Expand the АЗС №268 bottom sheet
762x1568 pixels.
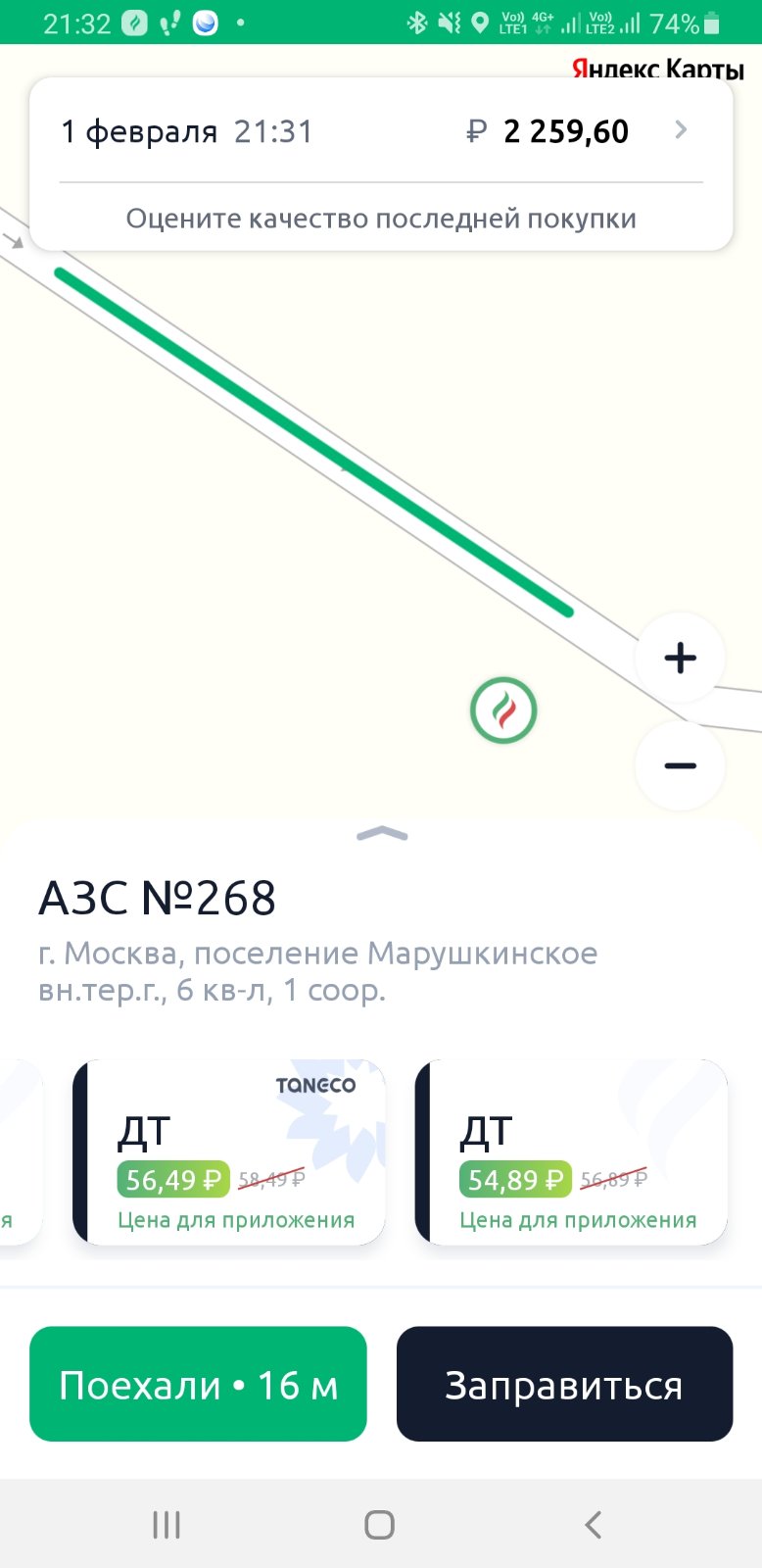click(382, 834)
